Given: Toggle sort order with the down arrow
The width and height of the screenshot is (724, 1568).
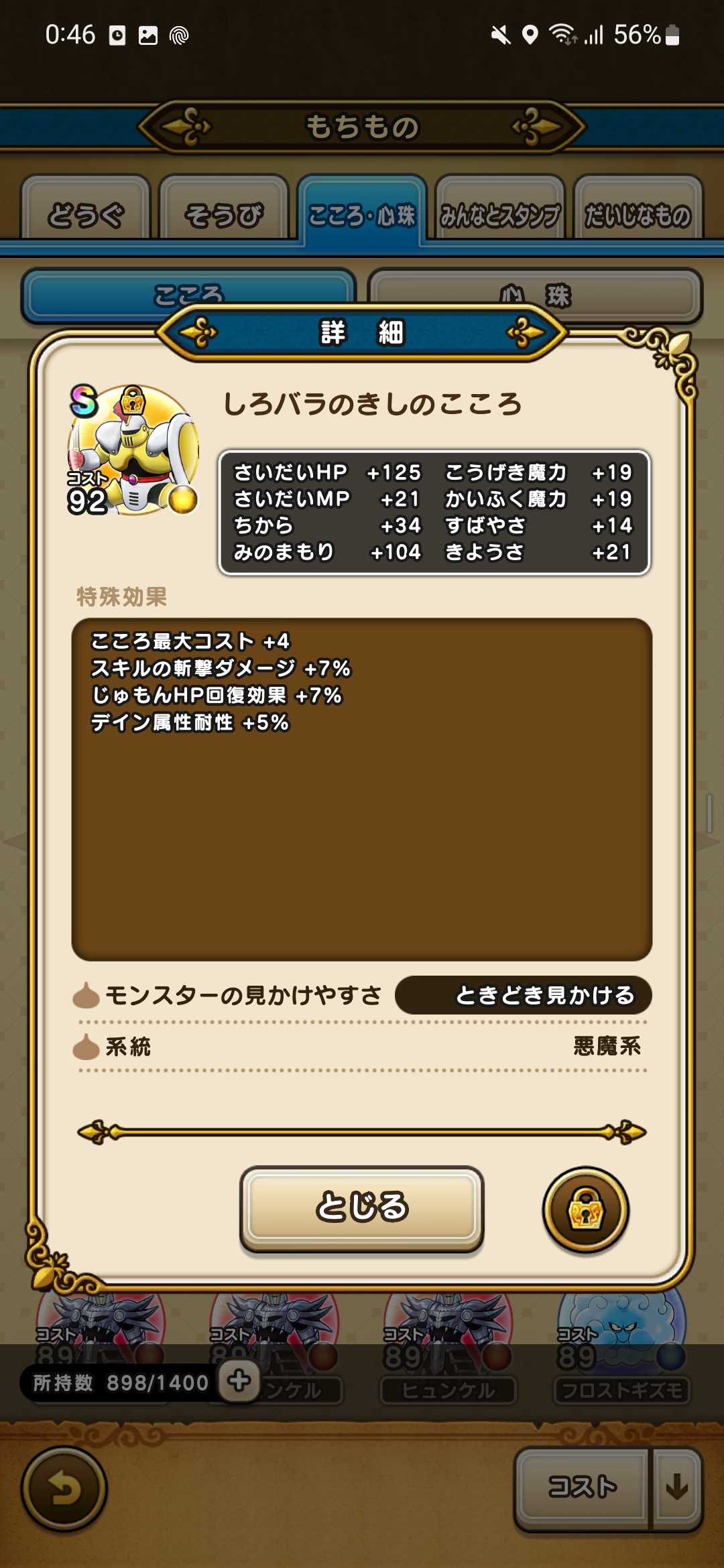Looking at the screenshot, I should (x=677, y=1488).
